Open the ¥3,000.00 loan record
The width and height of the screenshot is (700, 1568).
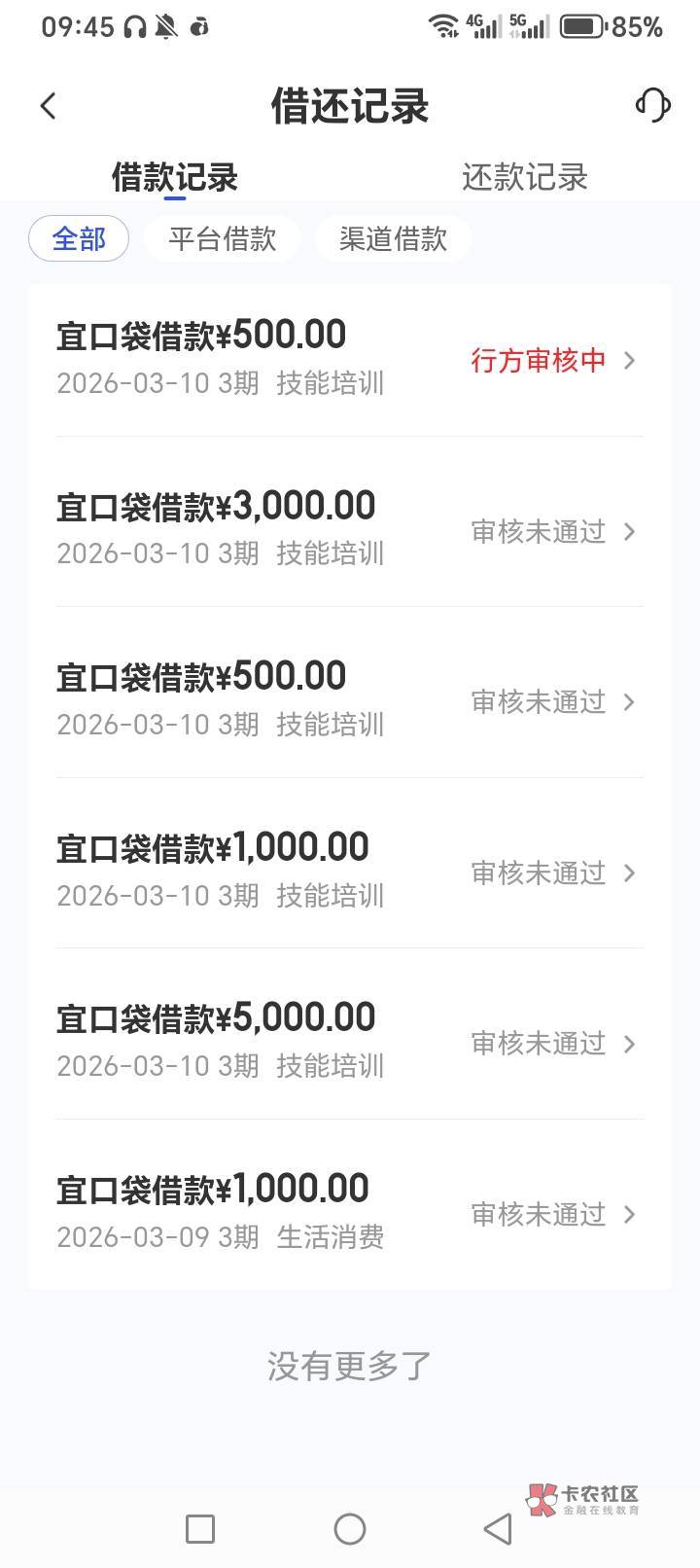click(350, 531)
